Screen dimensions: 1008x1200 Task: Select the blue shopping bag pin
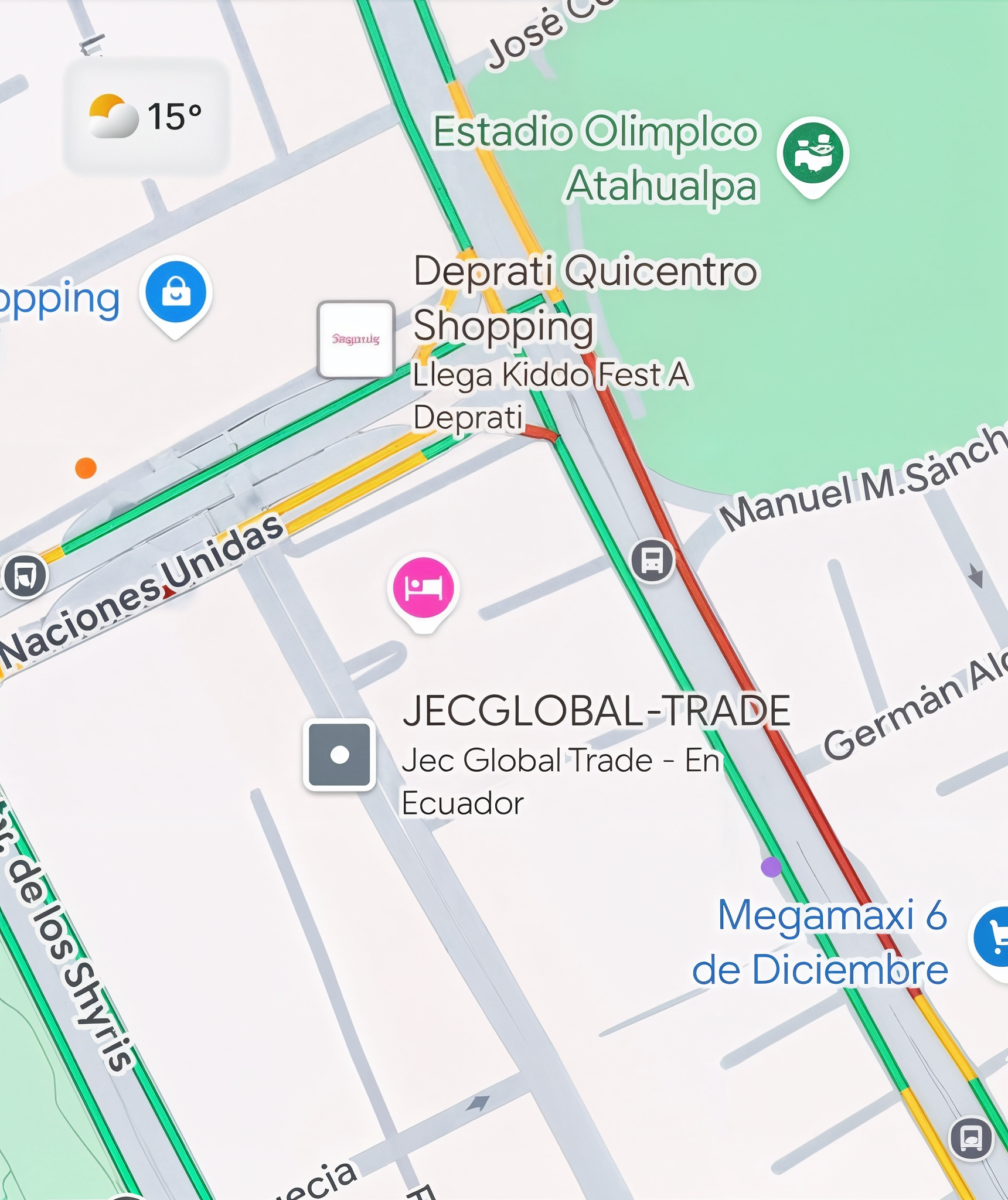coord(176,292)
